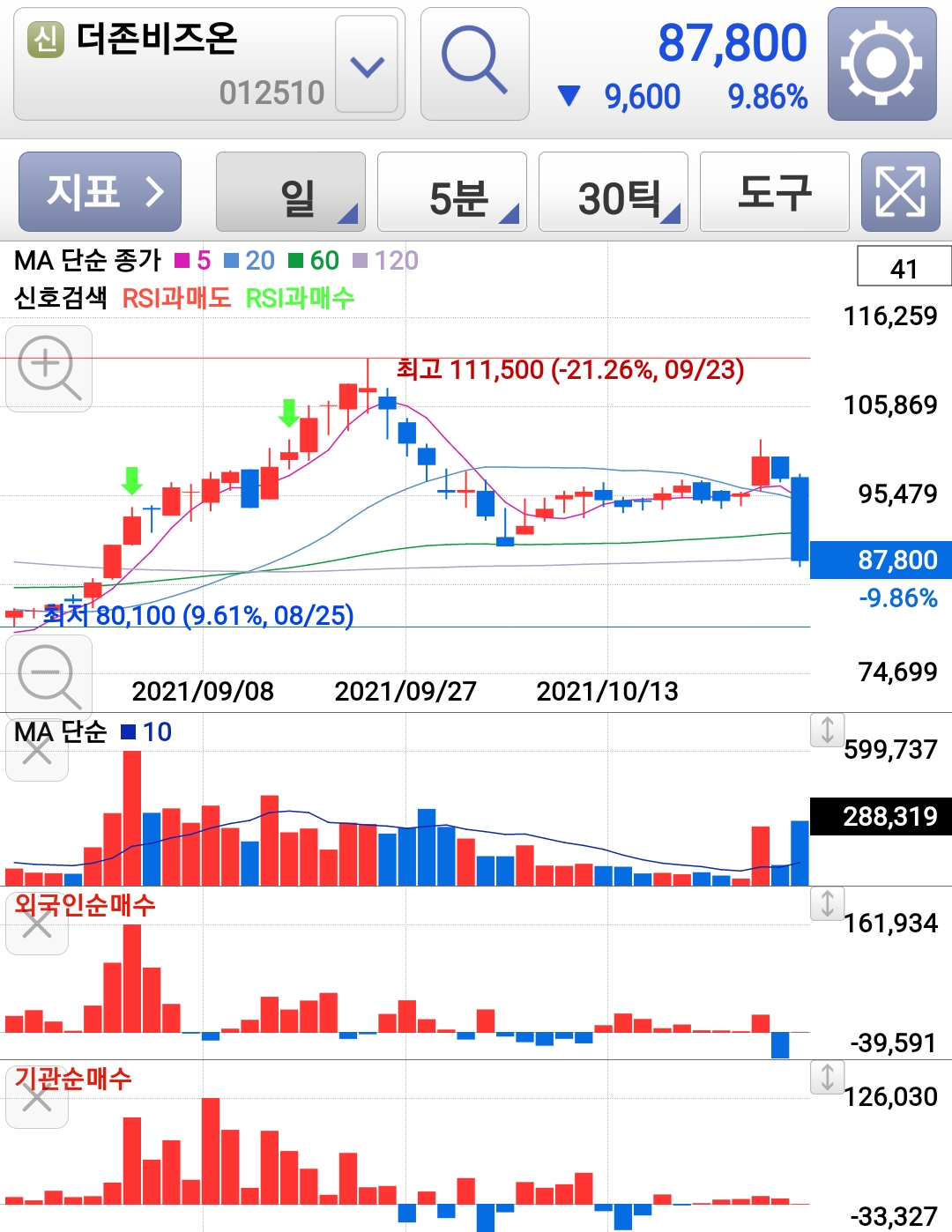Close the 기관순매수 indicator panel
This screenshot has height=1232, width=952.
coord(37,1098)
